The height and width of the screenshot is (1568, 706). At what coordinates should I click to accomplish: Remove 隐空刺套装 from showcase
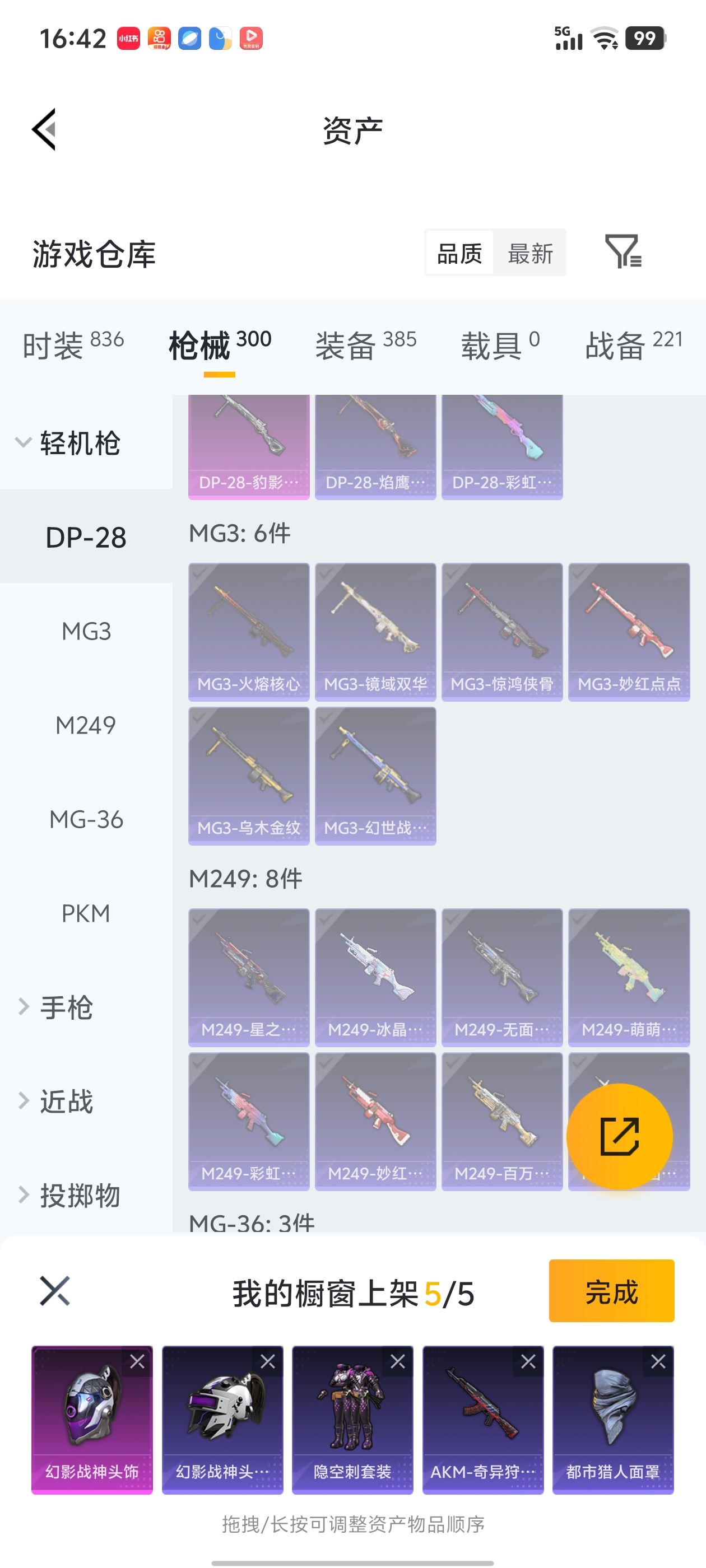[398, 1362]
